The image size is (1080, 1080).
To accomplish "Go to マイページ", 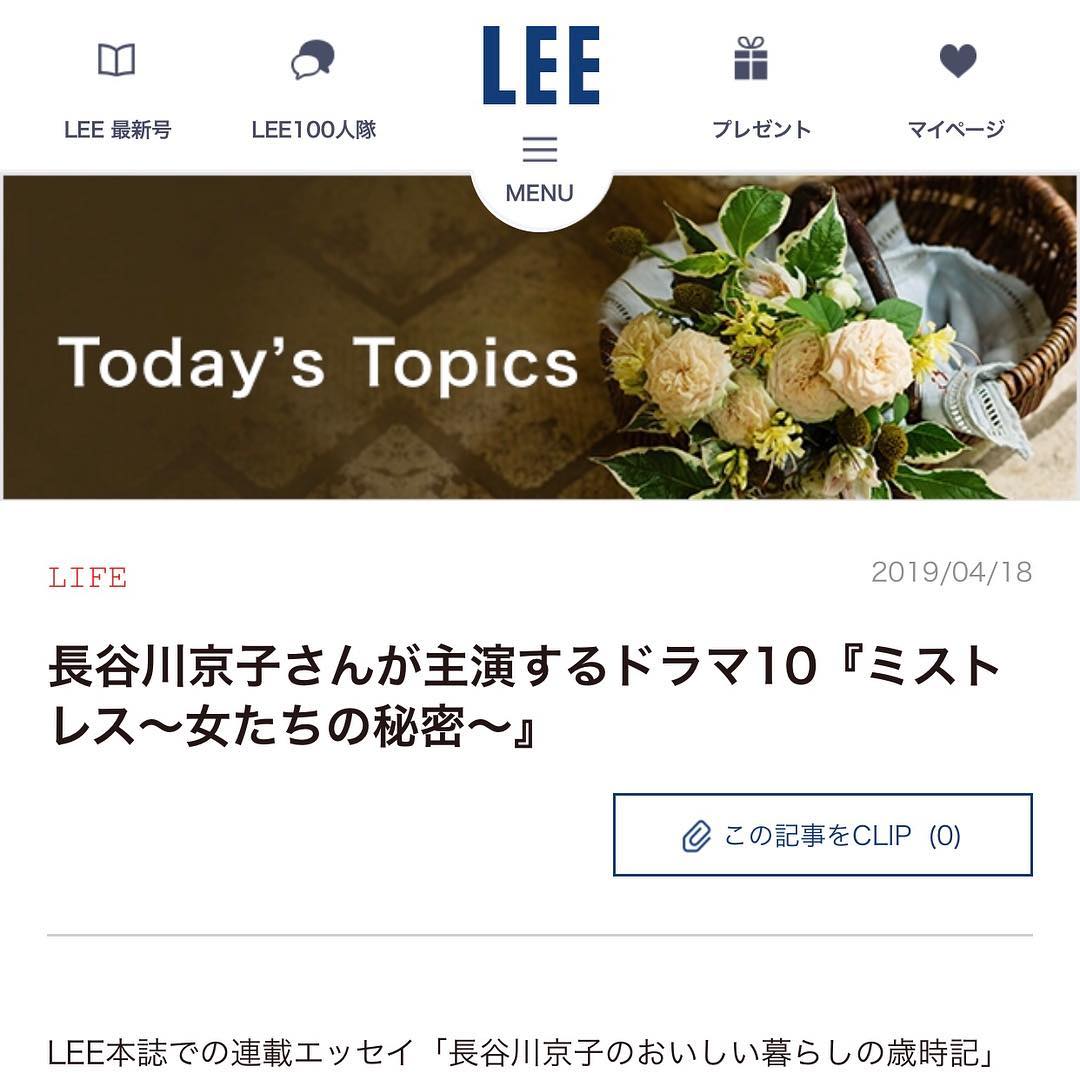I will point(956,90).
